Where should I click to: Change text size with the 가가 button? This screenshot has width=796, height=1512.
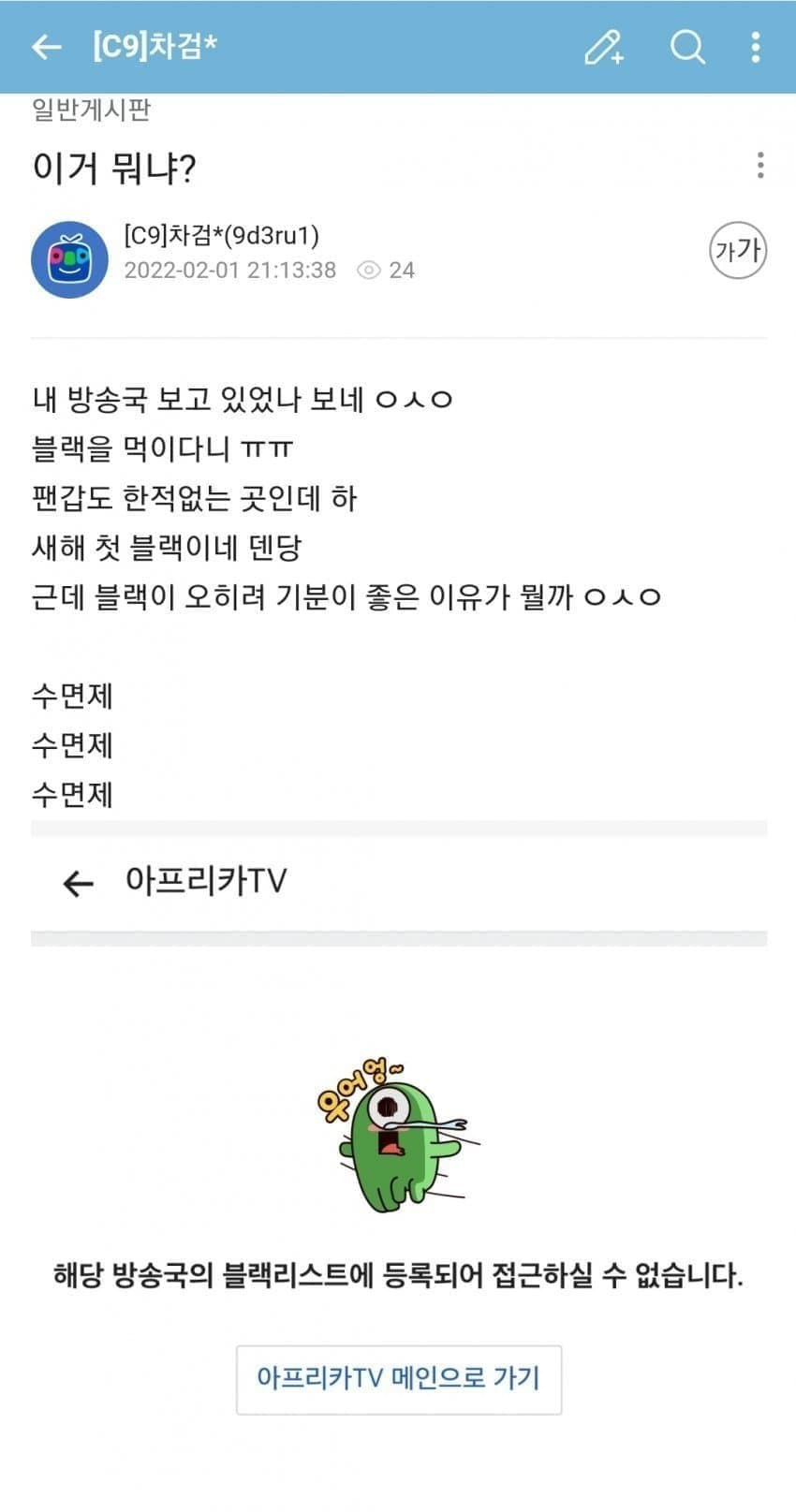point(737,250)
